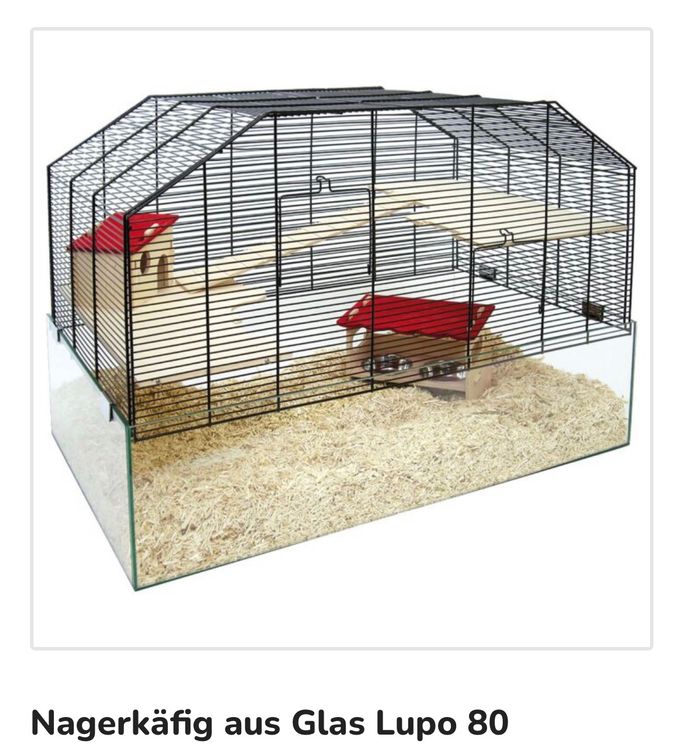Open the Lupo 80 cage product image
683x750 pixels.
pos(342,338)
